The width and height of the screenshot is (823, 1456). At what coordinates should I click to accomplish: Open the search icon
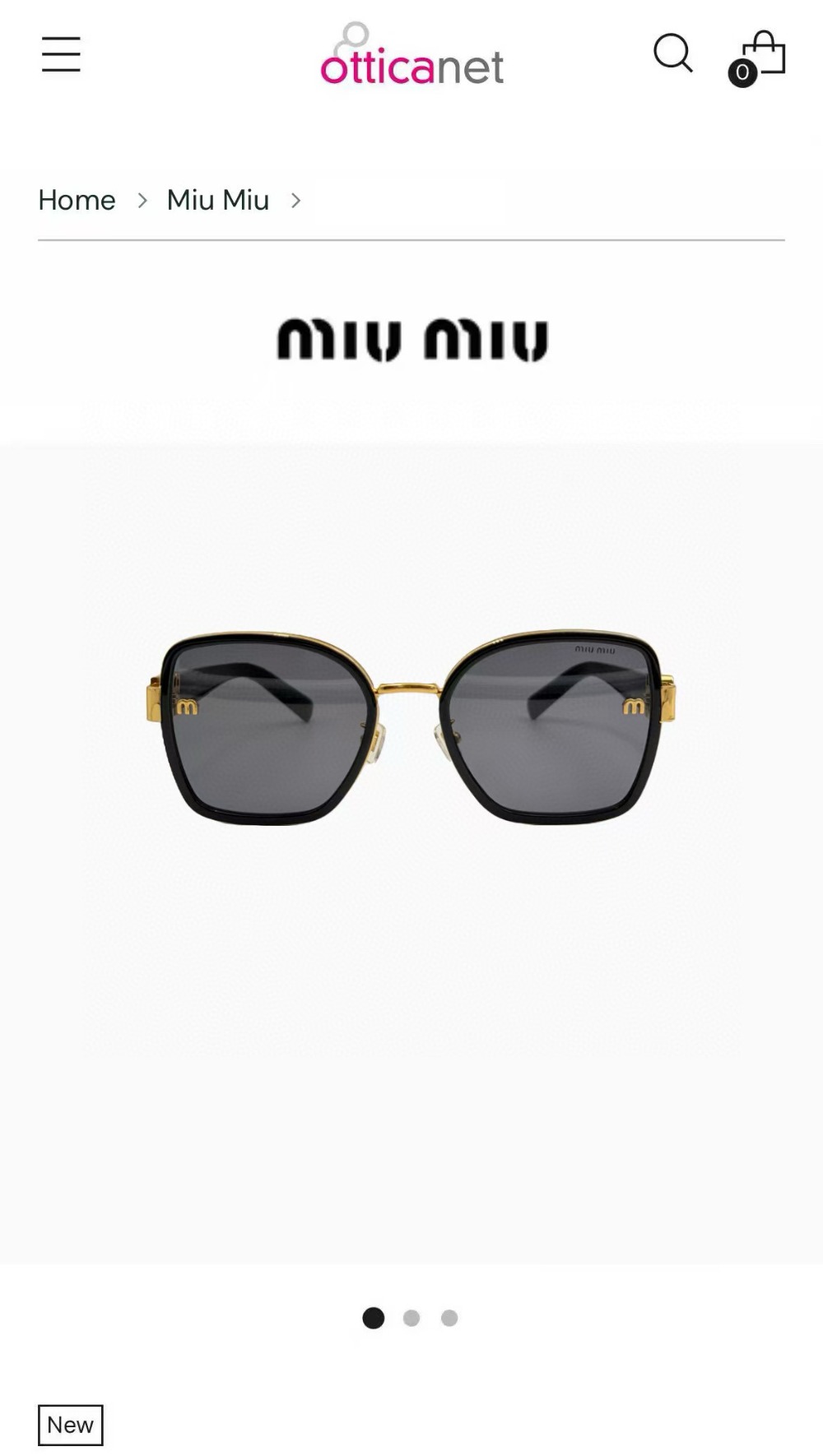672,53
